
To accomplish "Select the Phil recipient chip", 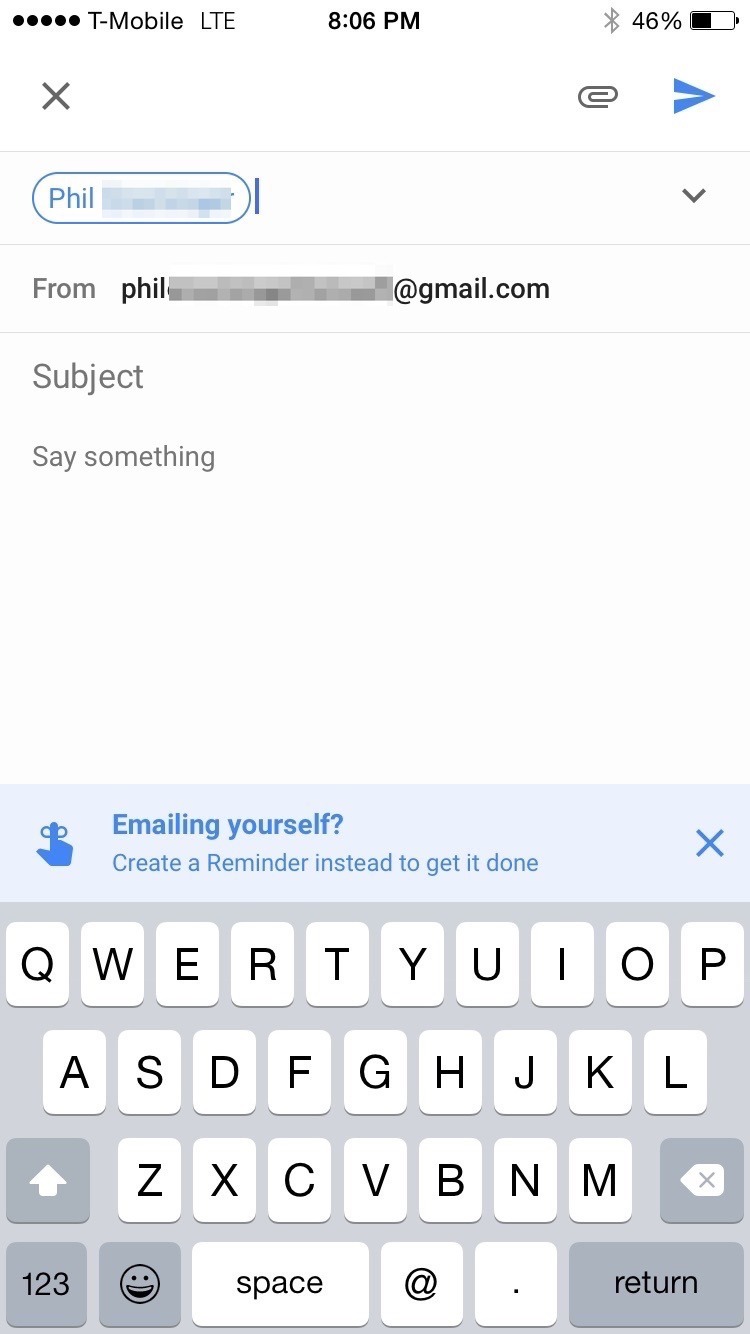I will [141, 198].
